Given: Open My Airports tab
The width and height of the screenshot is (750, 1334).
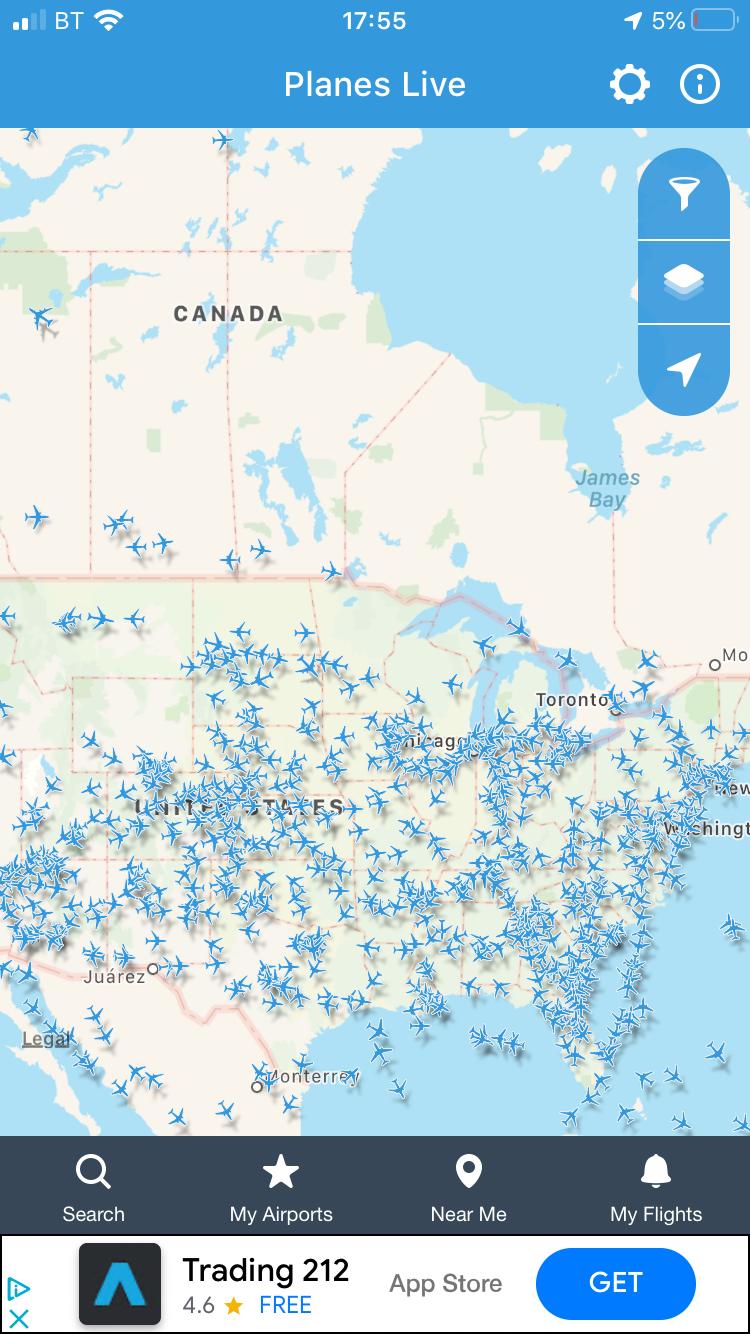Looking at the screenshot, I should 281,1187.
